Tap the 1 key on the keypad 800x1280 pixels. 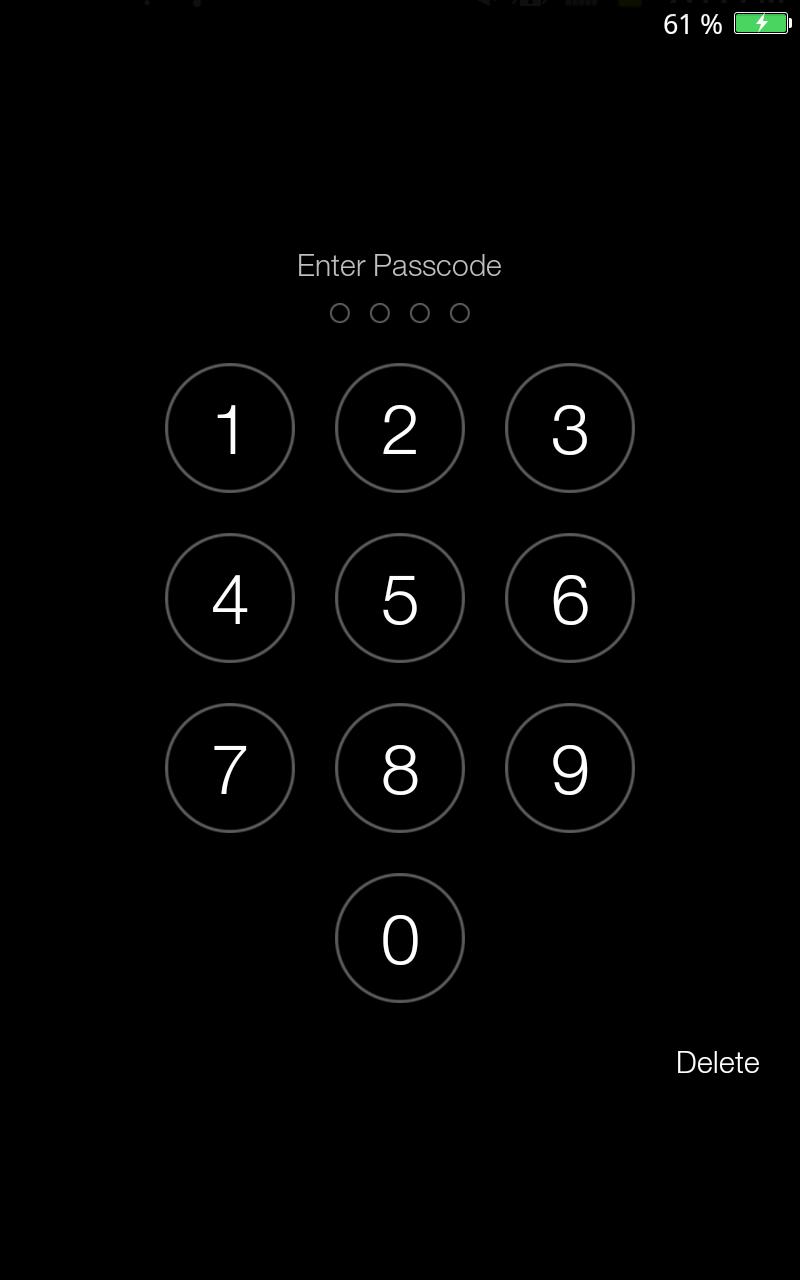click(x=229, y=428)
